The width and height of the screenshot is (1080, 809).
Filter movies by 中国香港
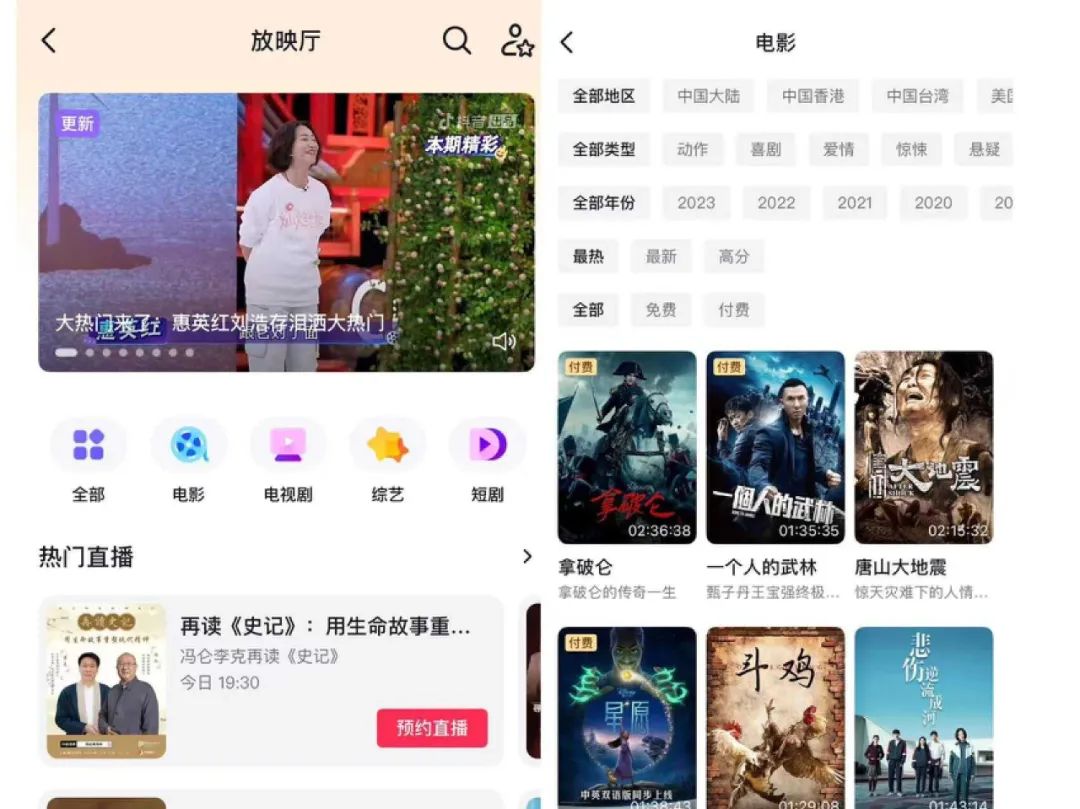813,96
